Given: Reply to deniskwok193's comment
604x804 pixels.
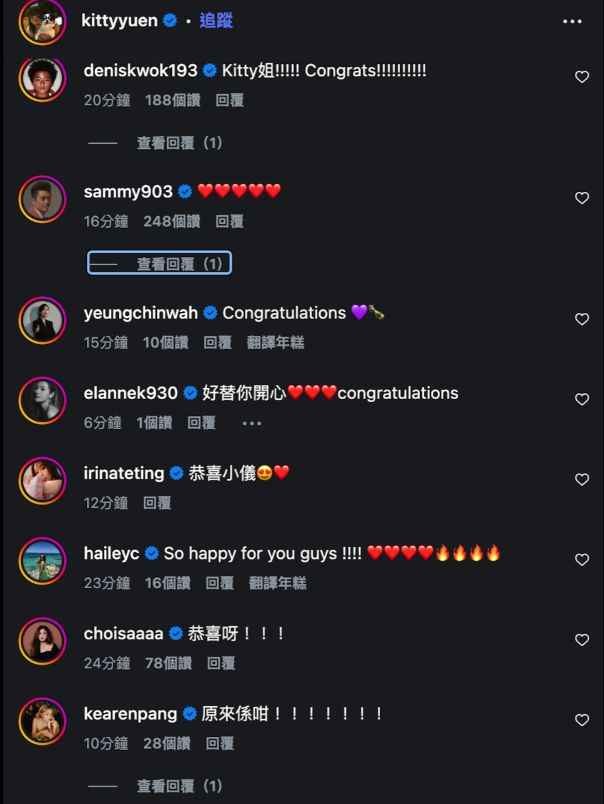Looking at the screenshot, I should click(230, 100).
